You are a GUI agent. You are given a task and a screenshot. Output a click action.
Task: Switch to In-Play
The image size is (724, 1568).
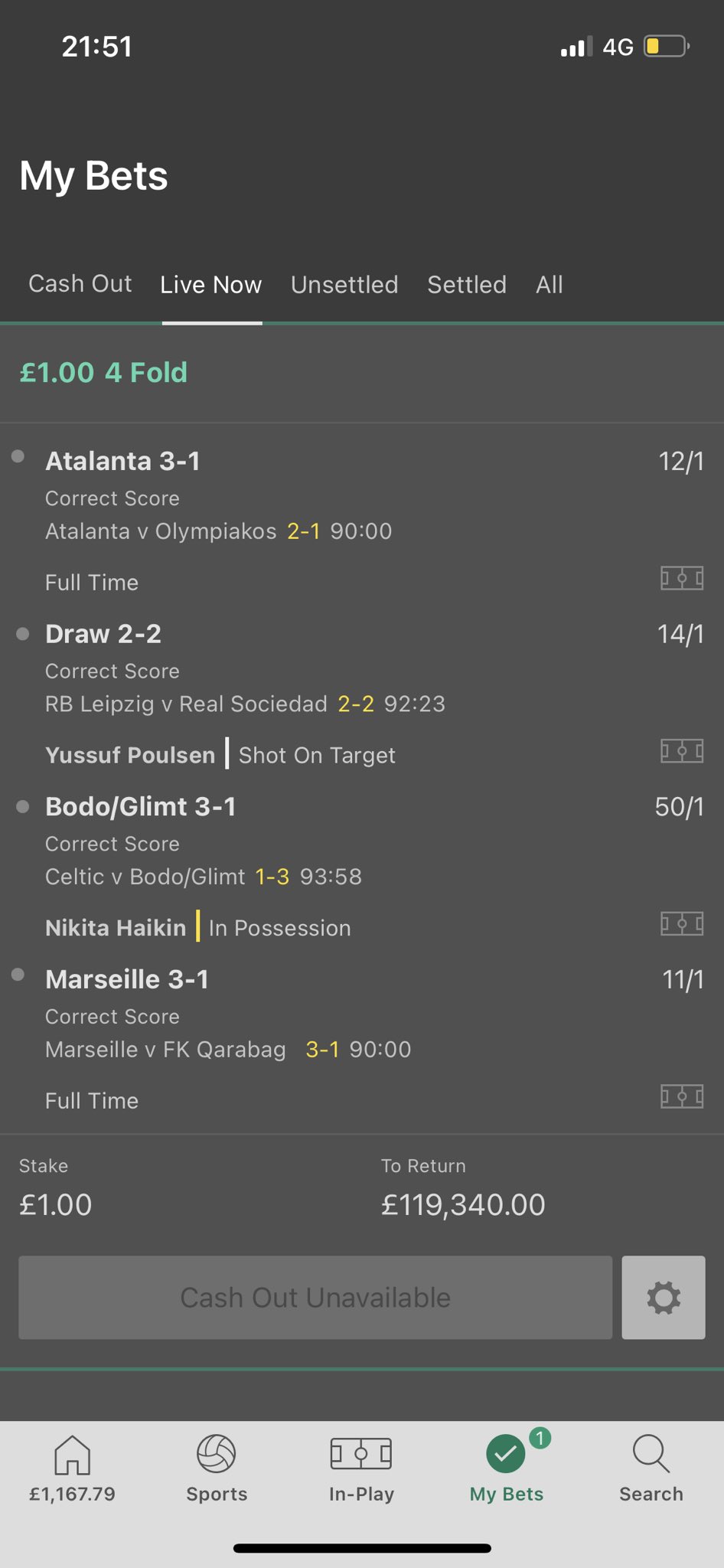pyautogui.click(x=361, y=1468)
